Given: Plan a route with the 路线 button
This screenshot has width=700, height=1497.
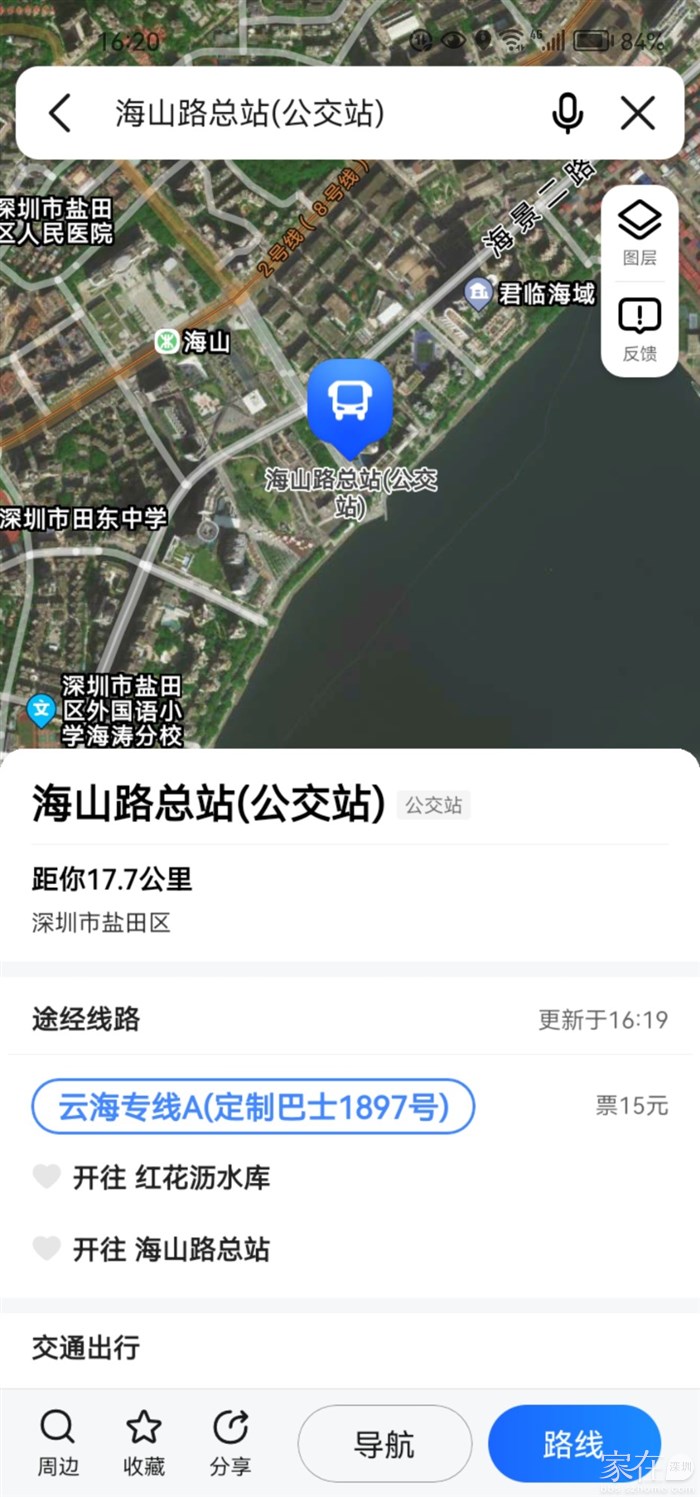Looking at the screenshot, I should pyautogui.click(x=573, y=1443).
